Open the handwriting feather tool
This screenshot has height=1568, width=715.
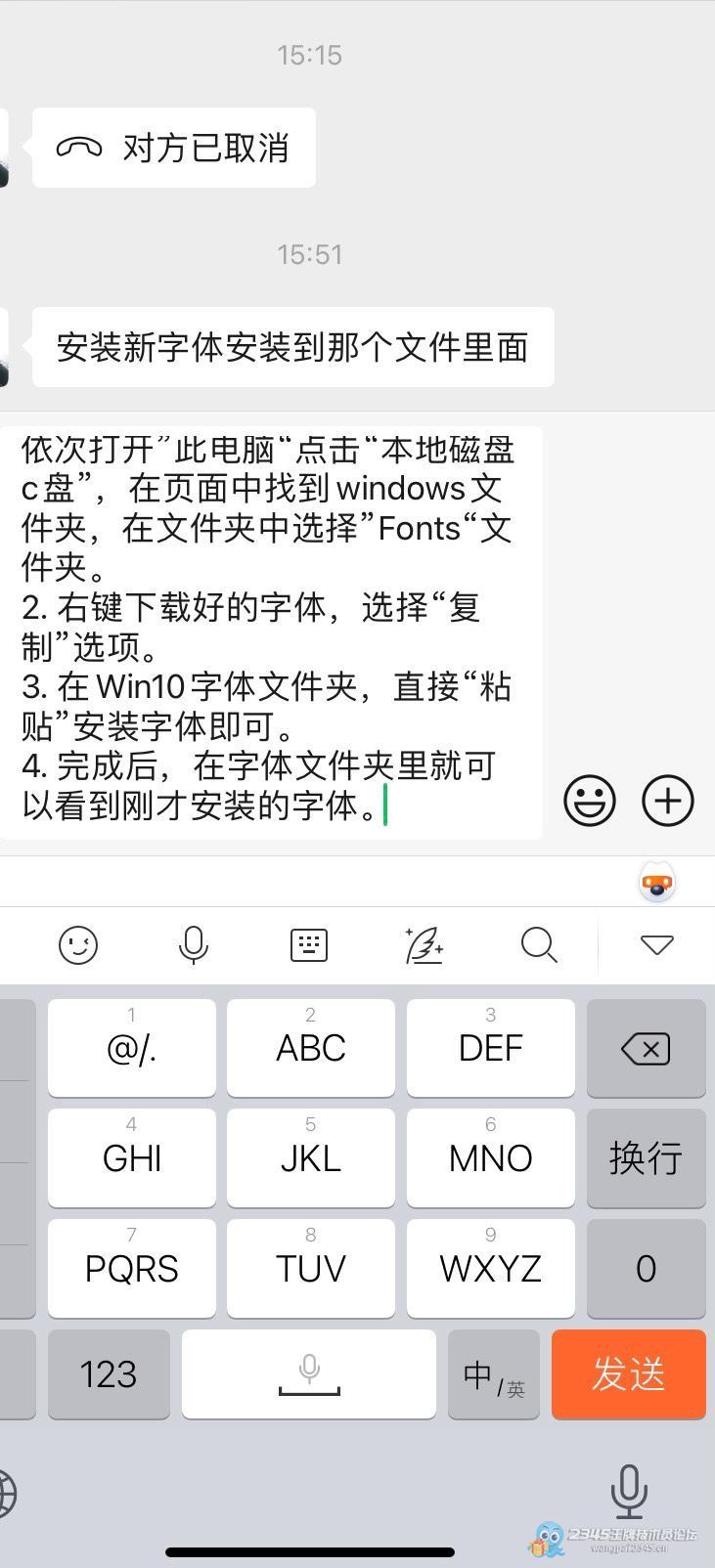pyautogui.click(x=425, y=945)
